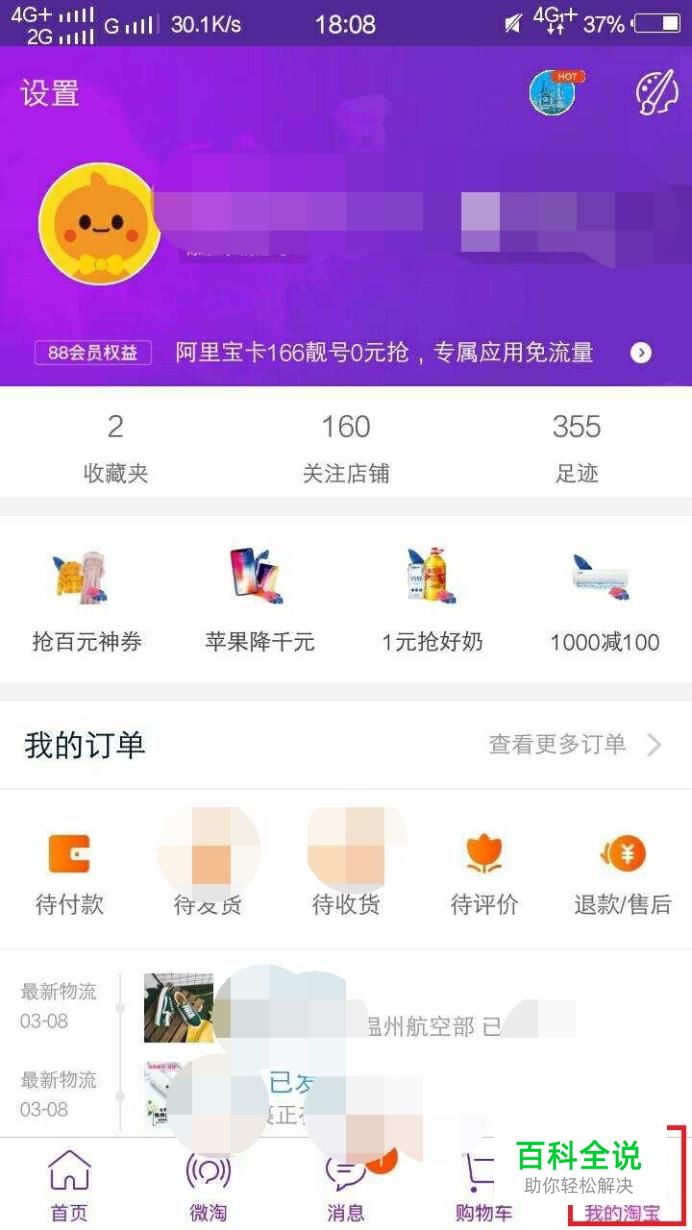Image resolution: width=692 pixels, height=1230 pixels.
Task: Open 关注店铺 followed shops
Action: (346, 447)
